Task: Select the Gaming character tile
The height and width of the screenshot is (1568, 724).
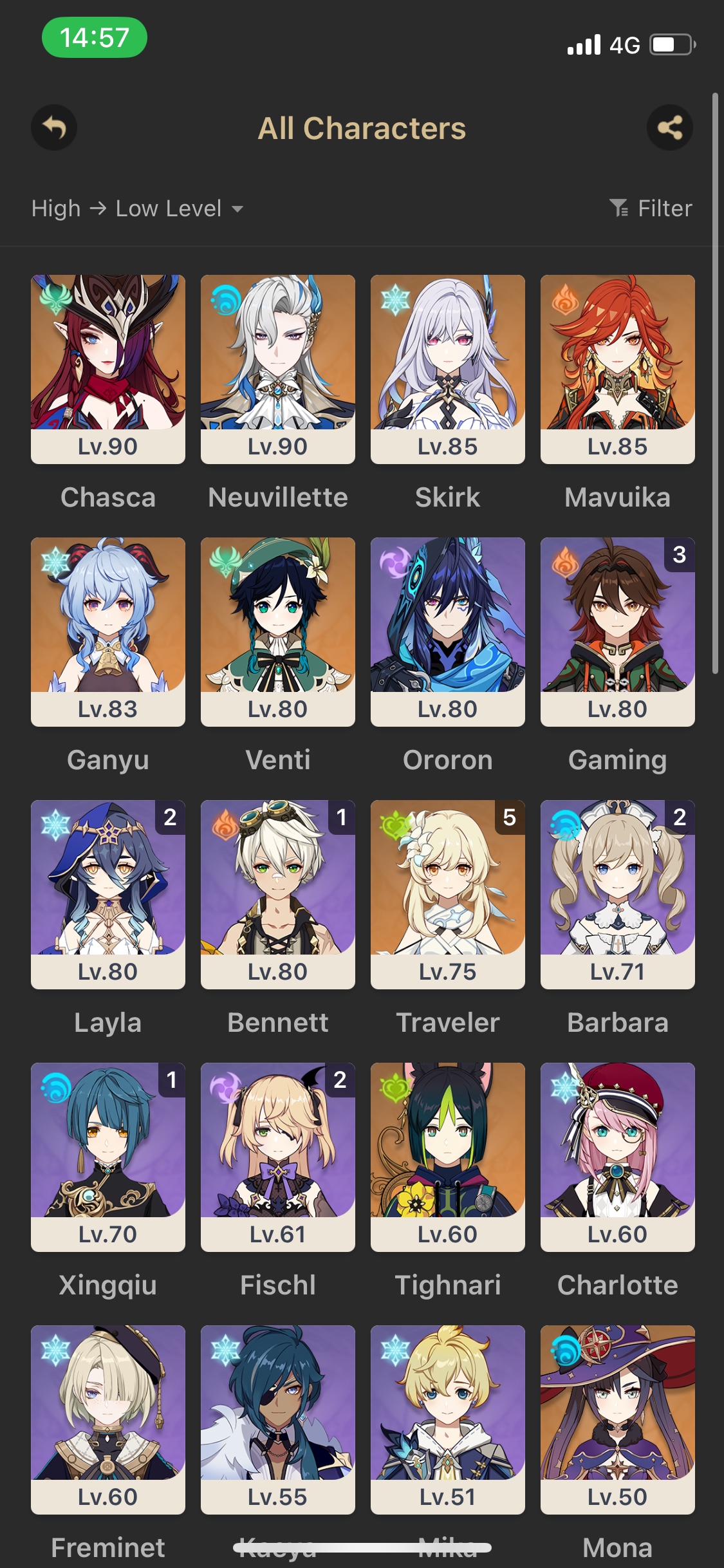Action: pos(618,631)
